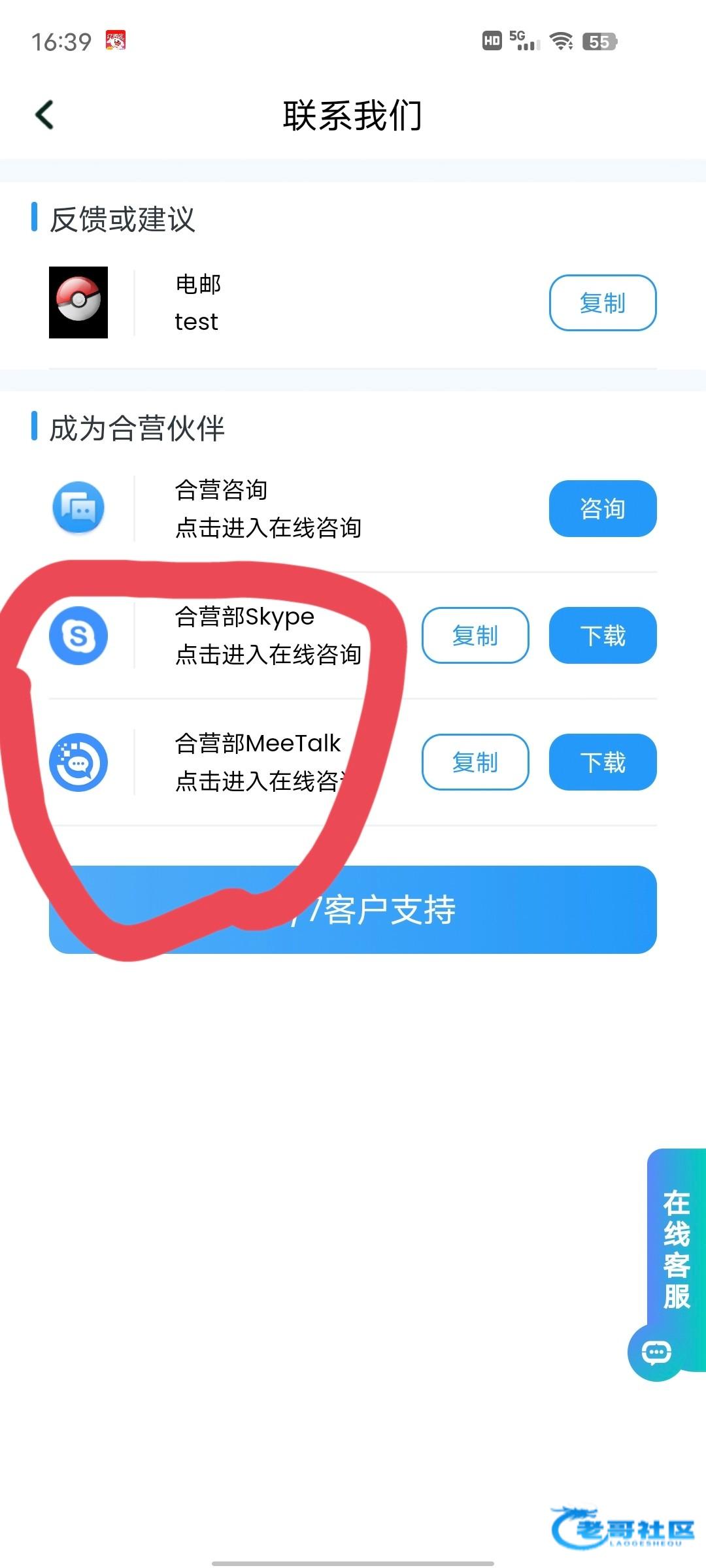Go back from the 联系我们 page

44,115
